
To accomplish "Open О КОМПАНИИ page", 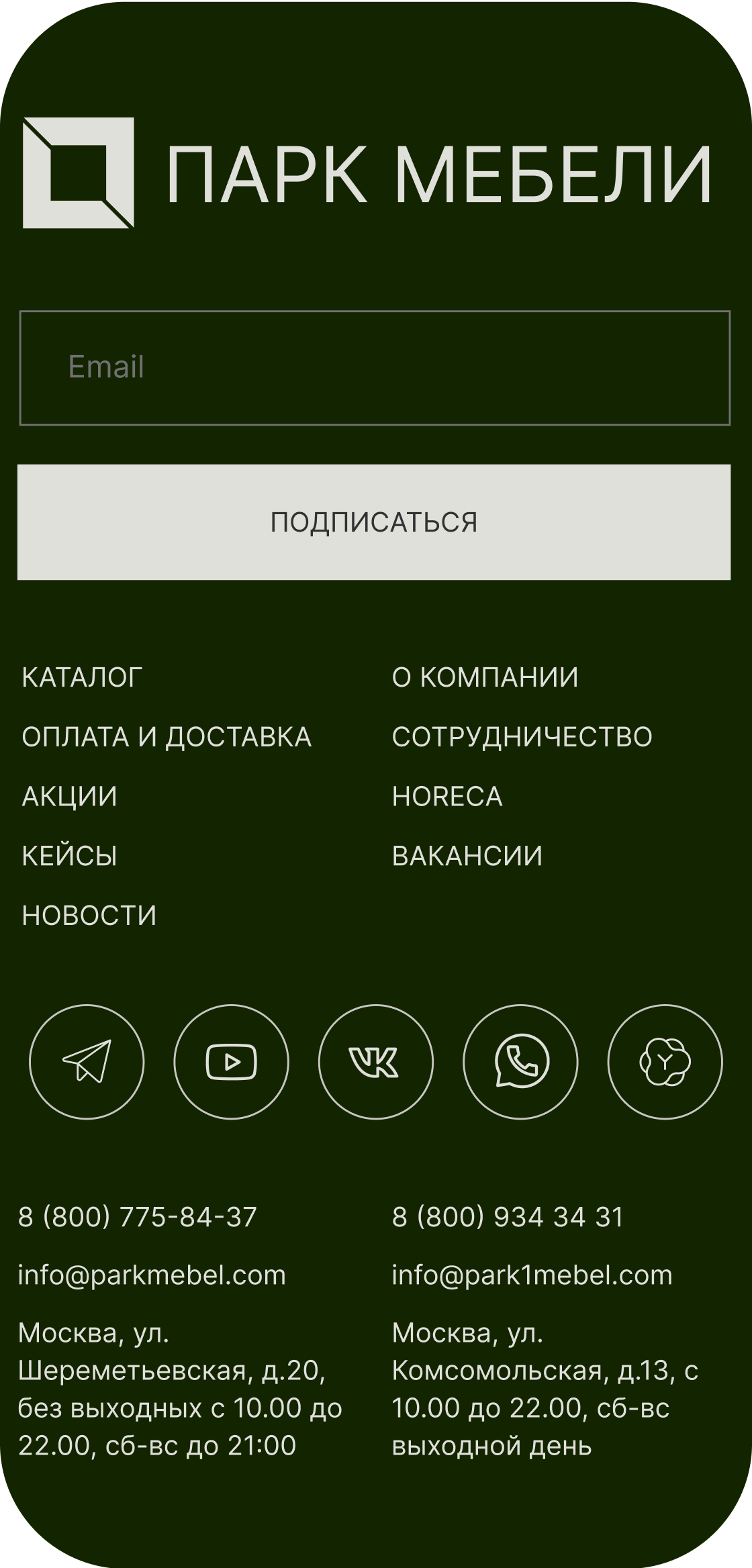I will (485, 677).
